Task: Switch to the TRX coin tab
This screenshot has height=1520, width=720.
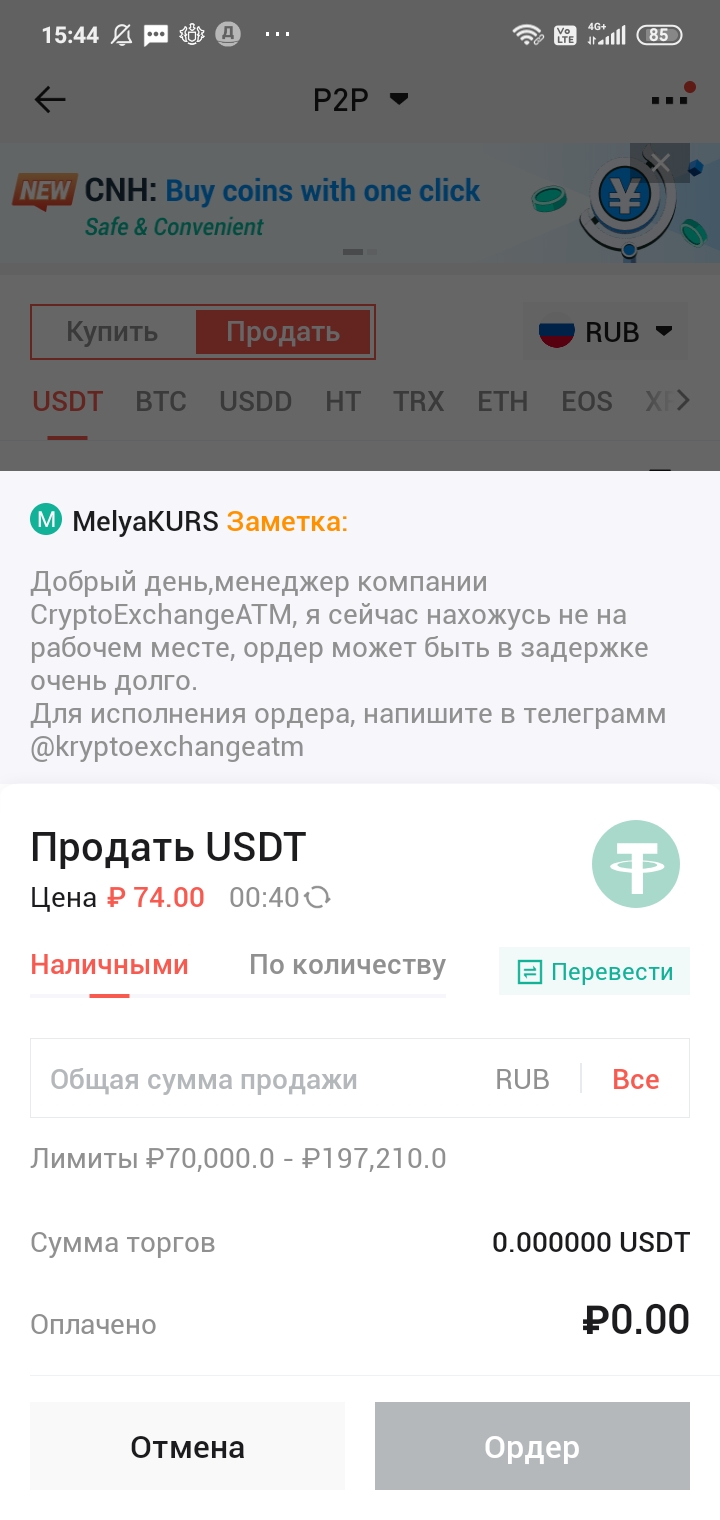Action: click(x=418, y=402)
